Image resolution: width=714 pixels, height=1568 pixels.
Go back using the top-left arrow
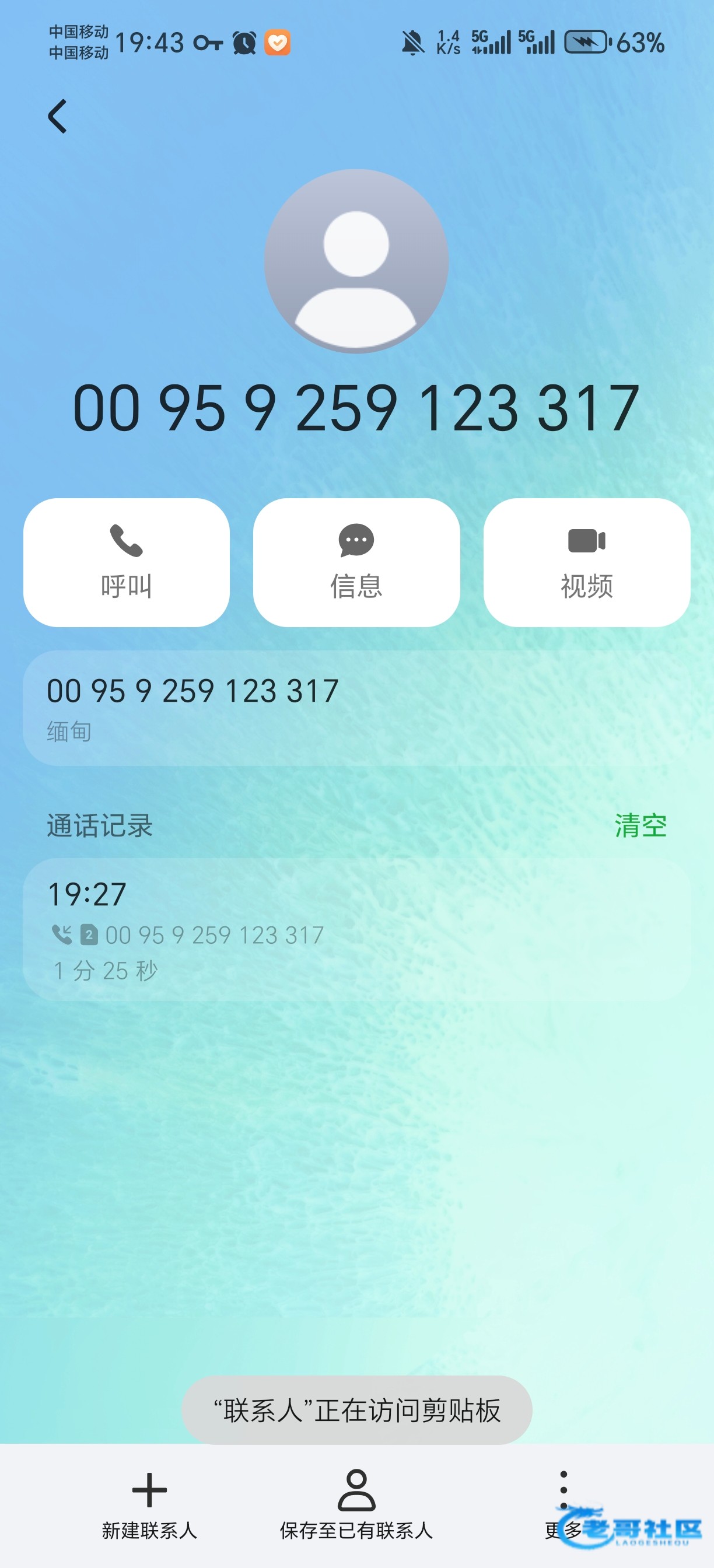(x=58, y=116)
